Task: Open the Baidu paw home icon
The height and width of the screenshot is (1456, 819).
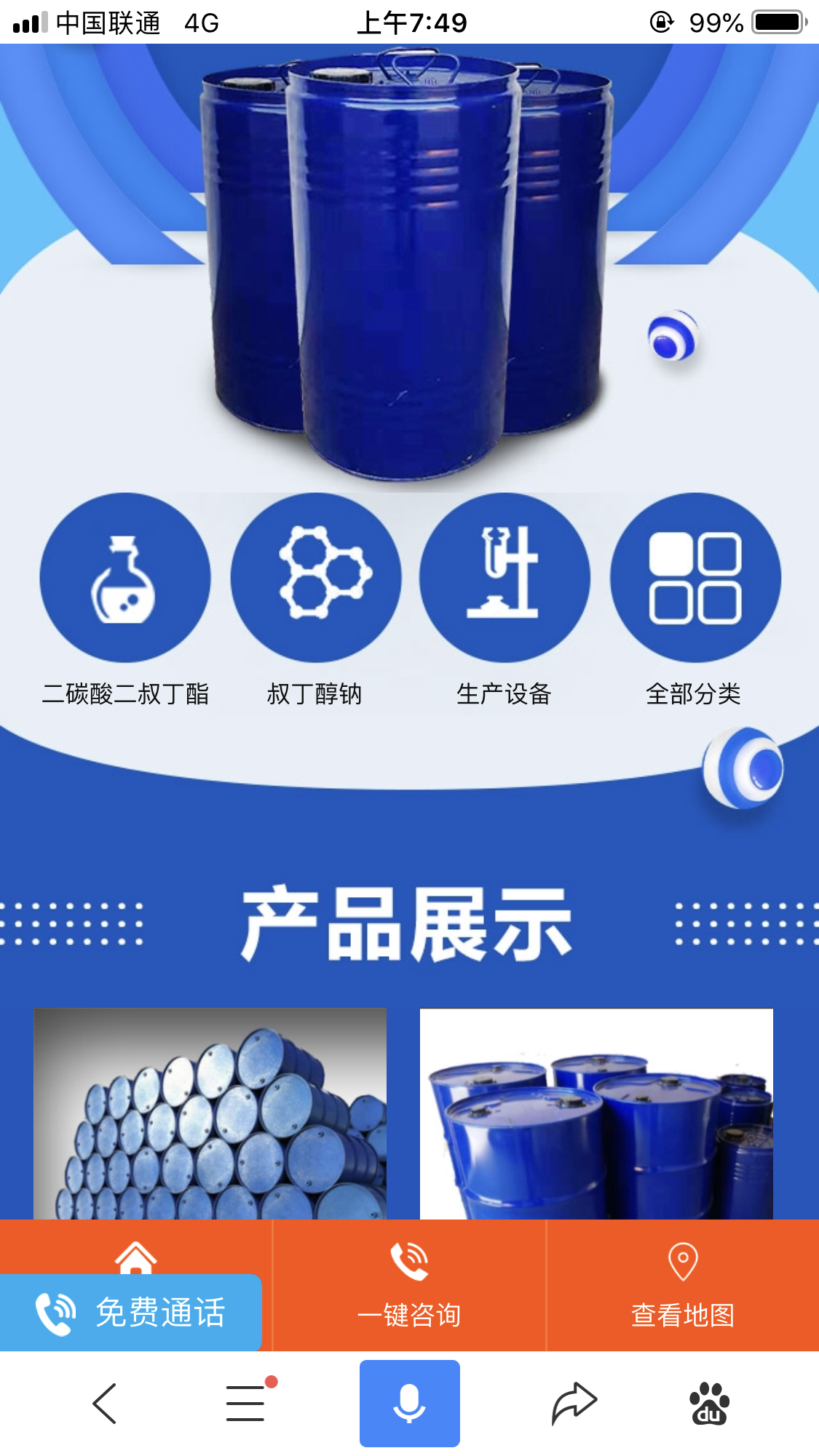Action: tap(709, 1404)
